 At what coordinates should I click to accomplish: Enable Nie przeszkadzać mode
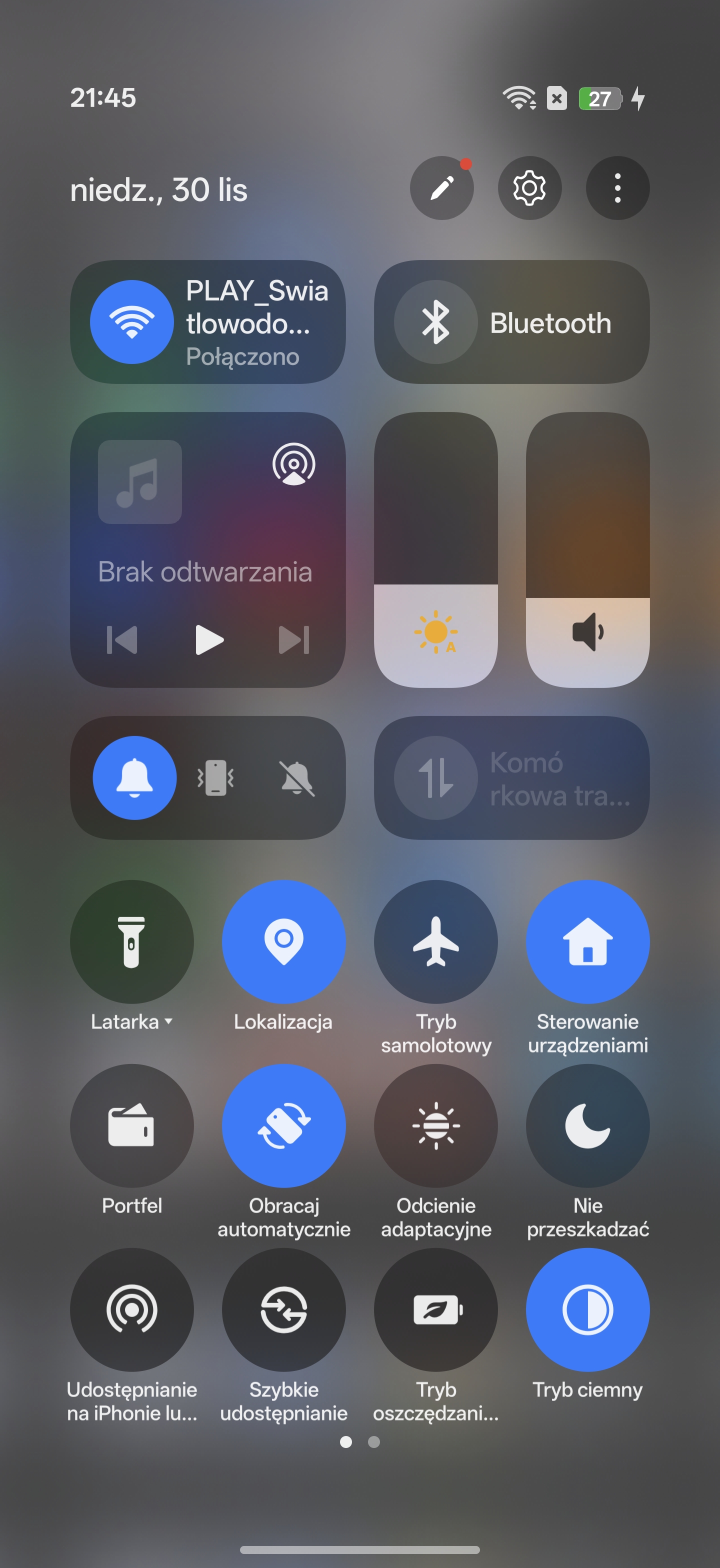[x=587, y=1125]
